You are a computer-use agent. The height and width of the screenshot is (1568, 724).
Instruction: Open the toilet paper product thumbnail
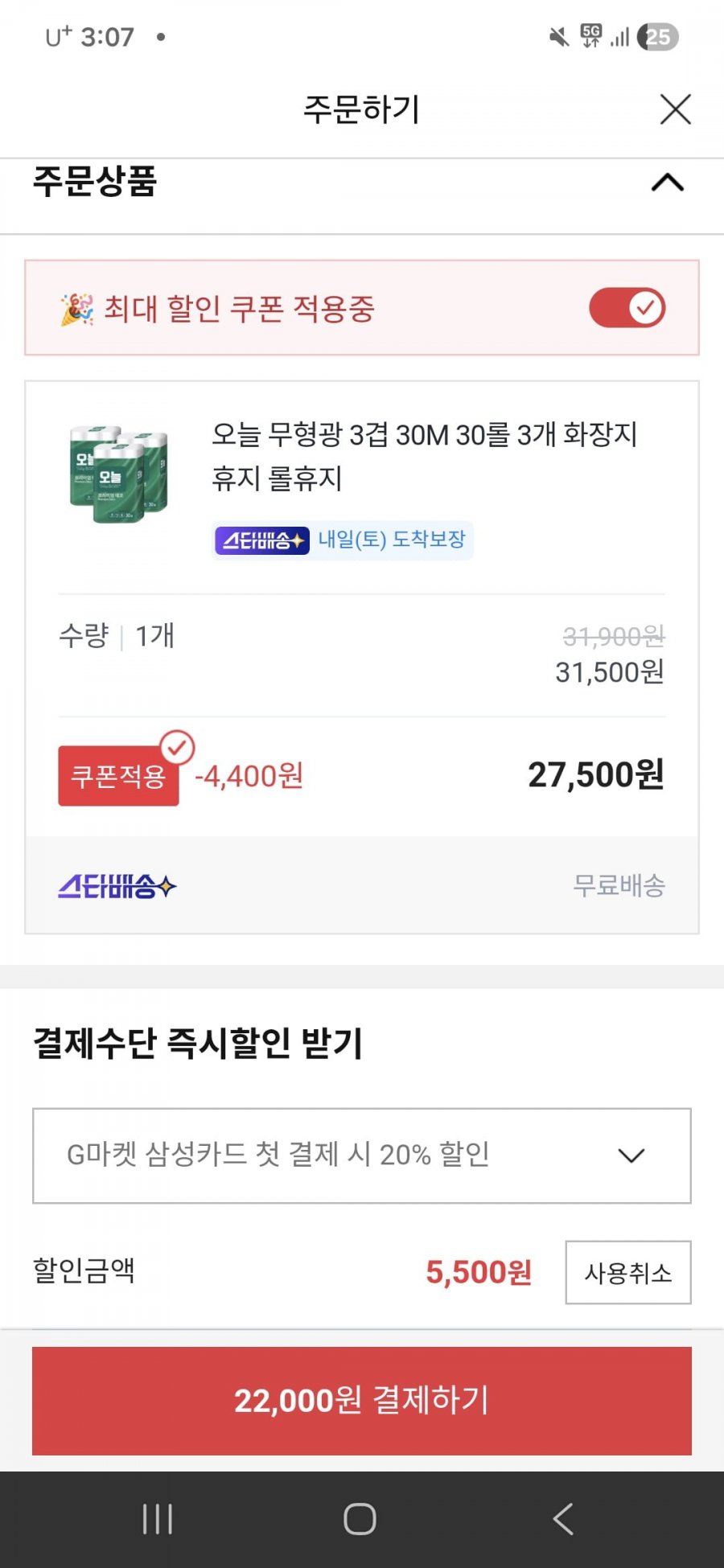(119, 474)
